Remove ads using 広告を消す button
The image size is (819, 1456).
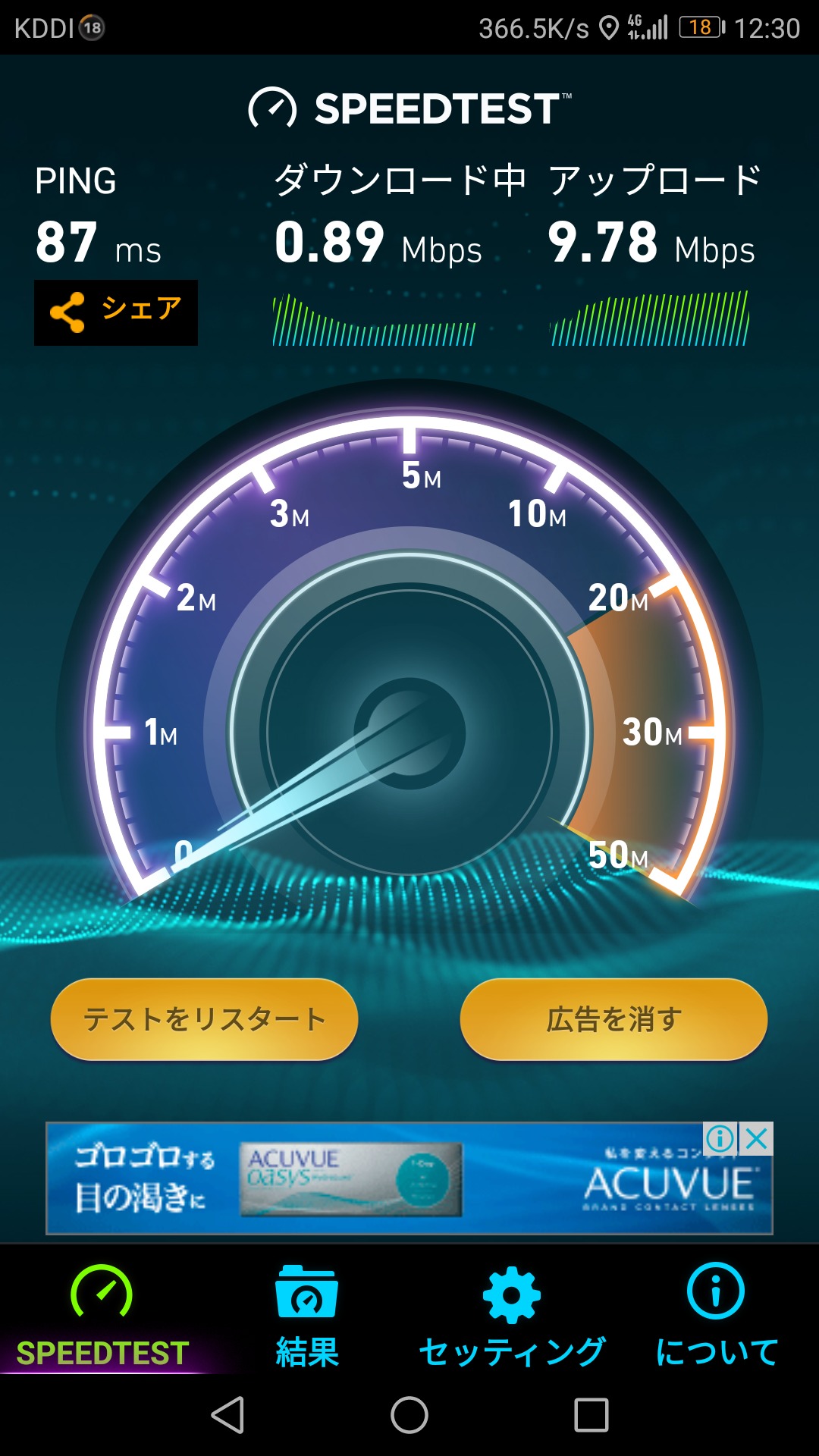click(613, 1018)
